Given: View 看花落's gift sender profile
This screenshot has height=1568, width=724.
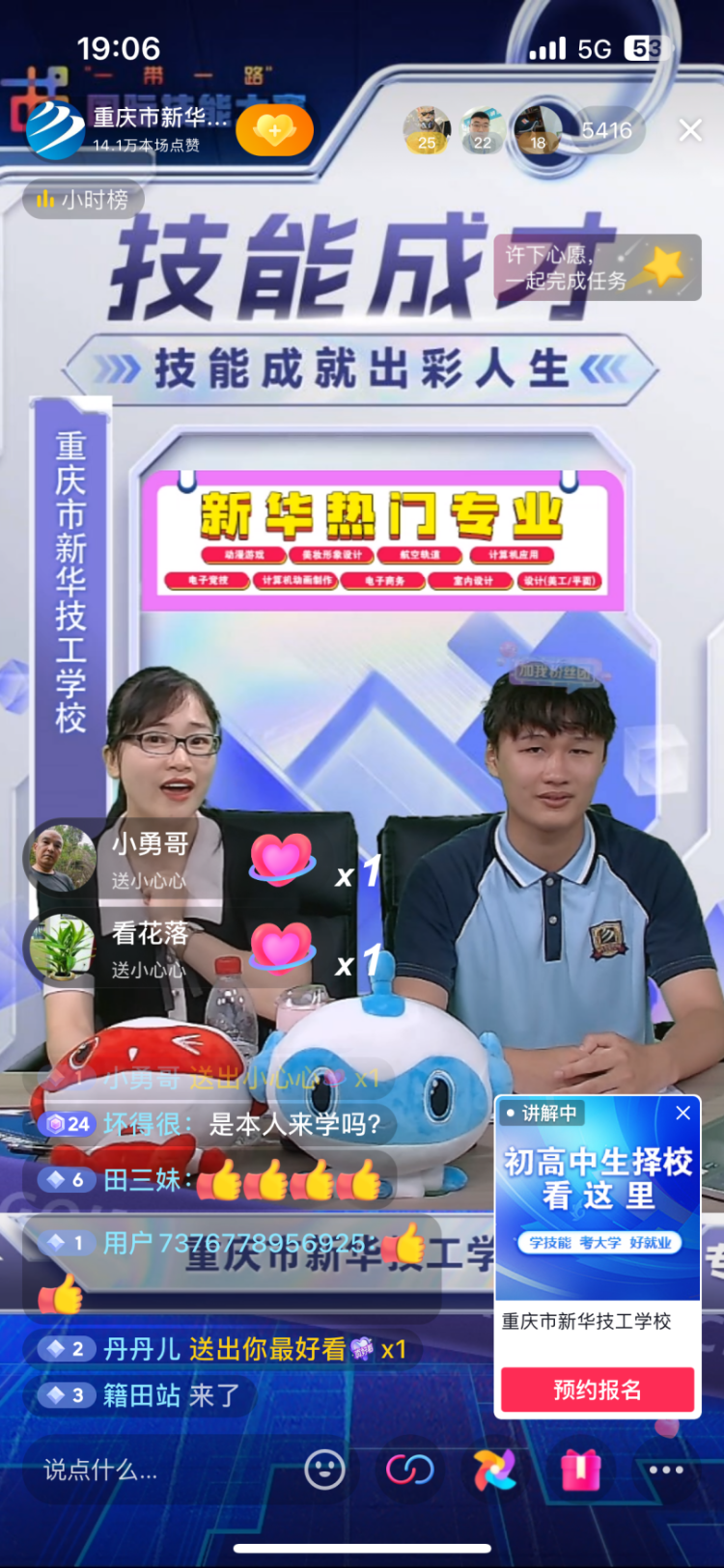Looking at the screenshot, I should tap(60, 948).
